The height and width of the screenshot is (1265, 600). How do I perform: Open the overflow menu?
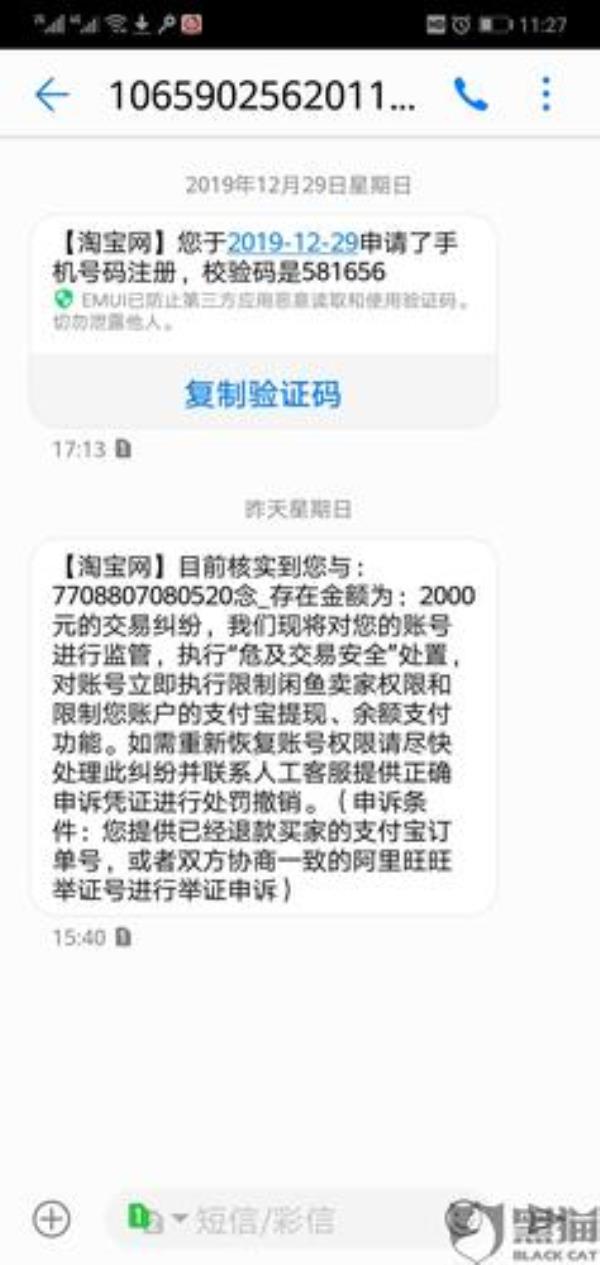545,95
